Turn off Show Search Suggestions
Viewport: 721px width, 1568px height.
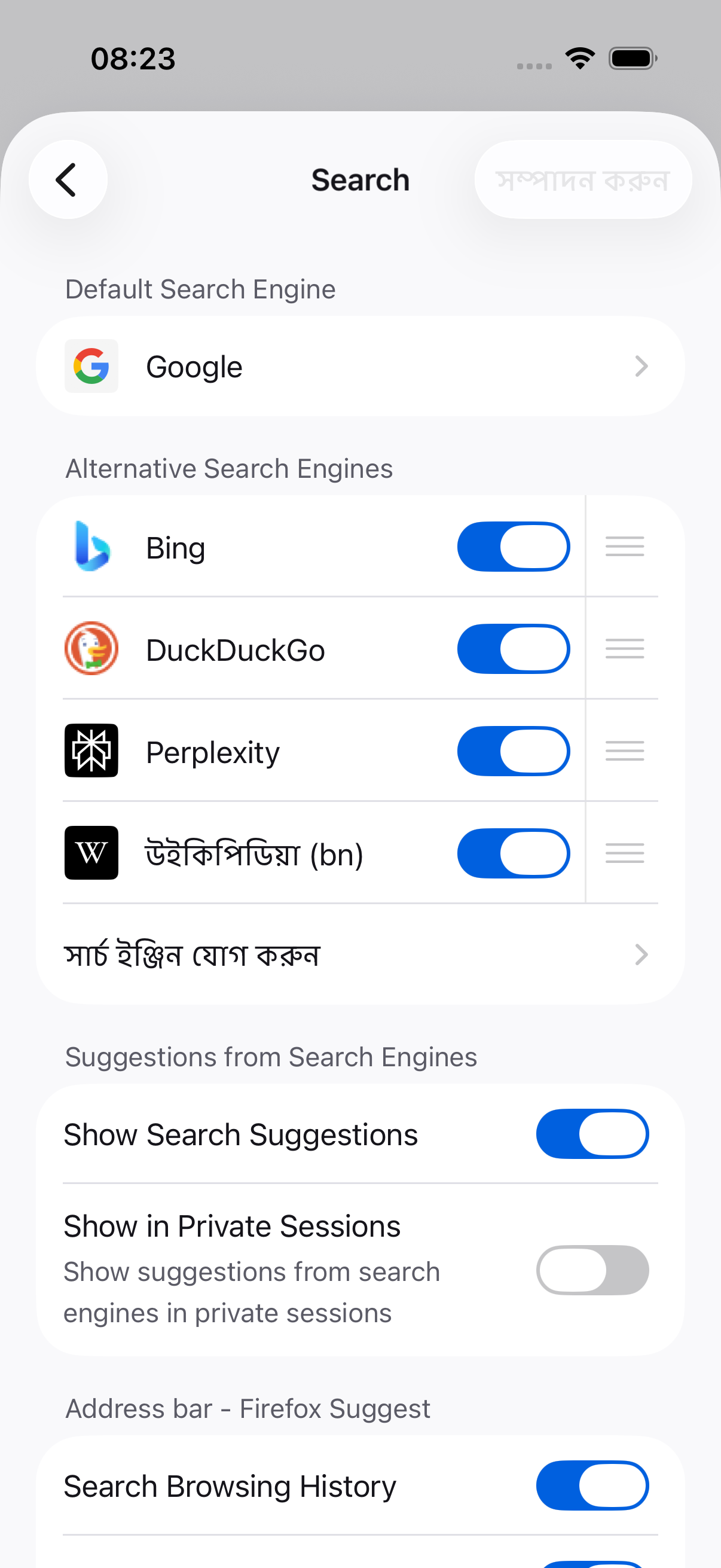click(x=591, y=1134)
